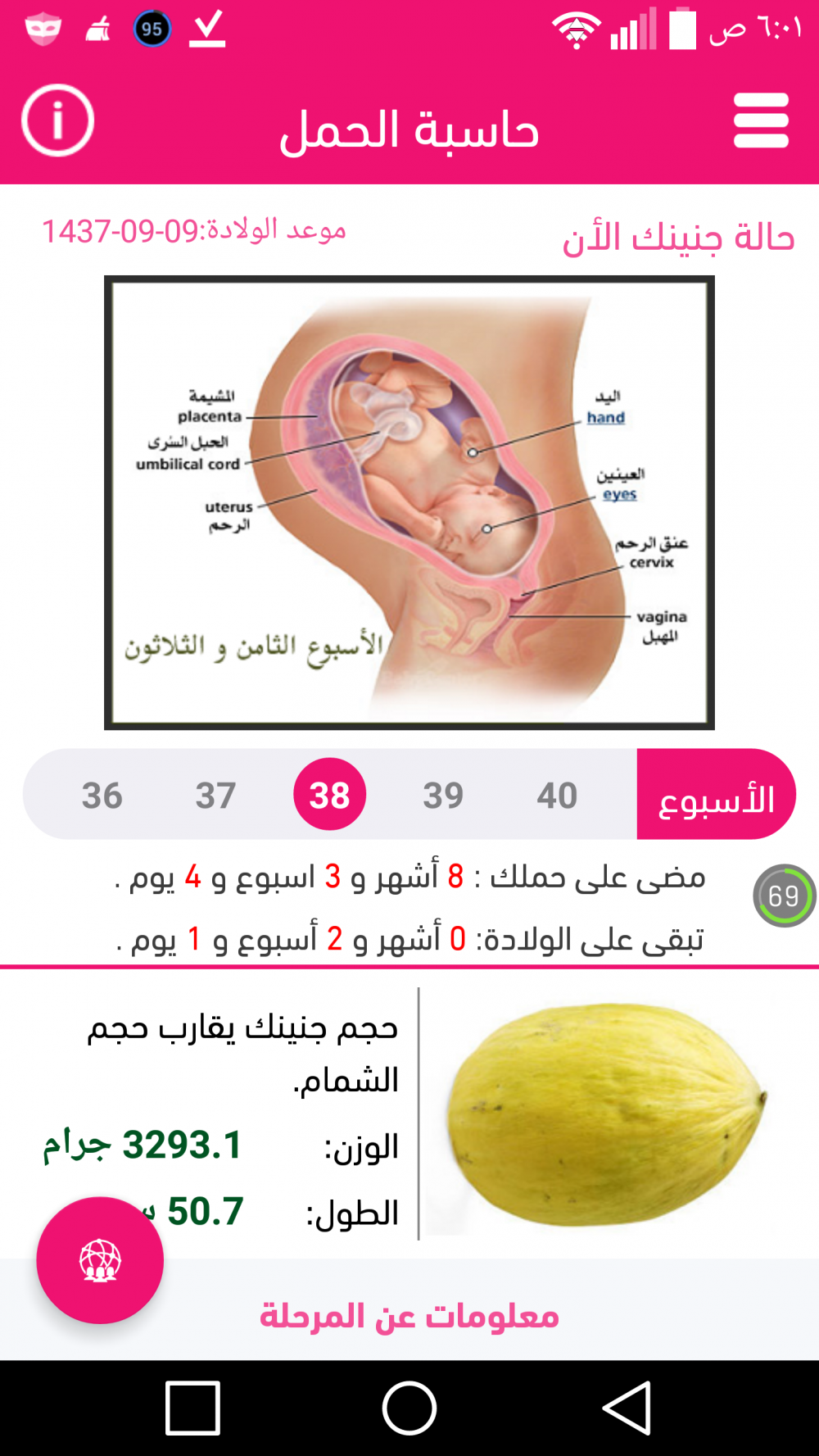The height and width of the screenshot is (1456, 819).
Task: Open the info icon in the header
Action: (x=57, y=120)
